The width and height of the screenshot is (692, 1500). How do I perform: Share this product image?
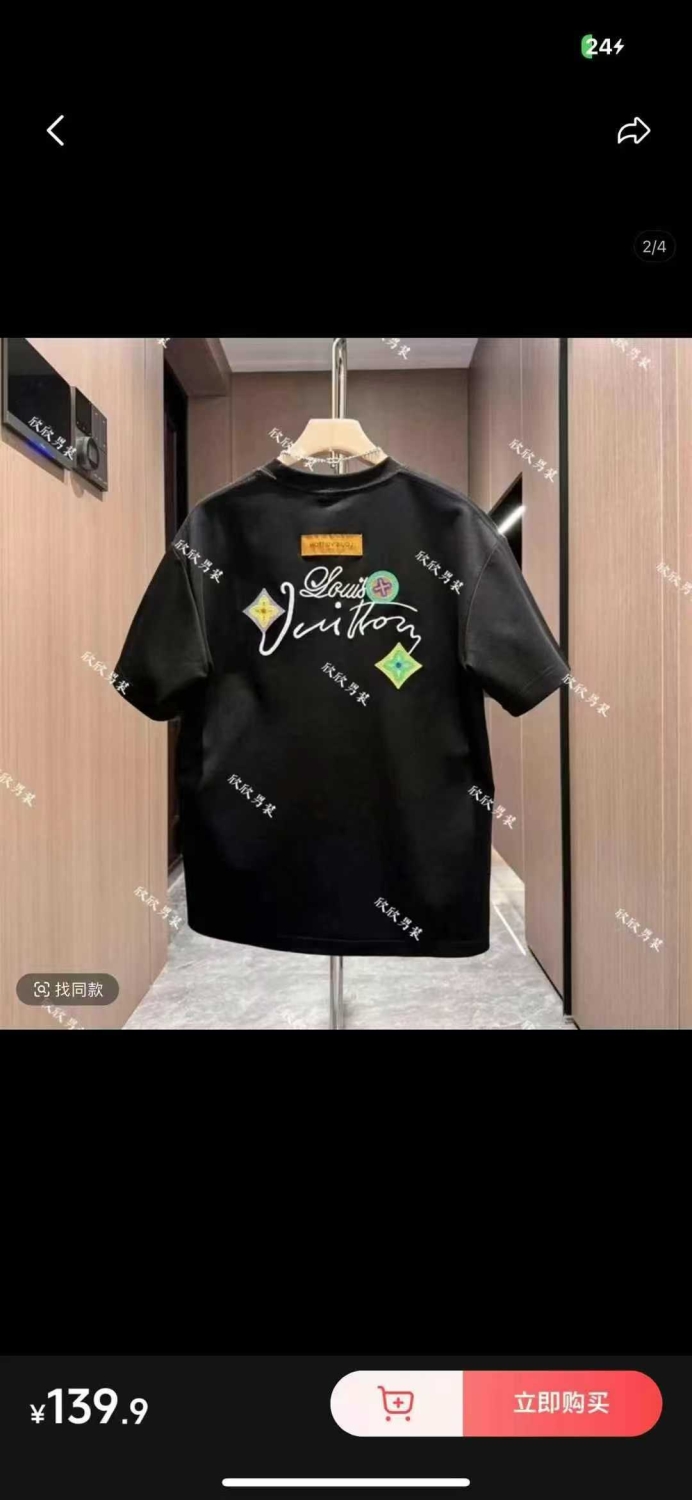pos(633,131)
